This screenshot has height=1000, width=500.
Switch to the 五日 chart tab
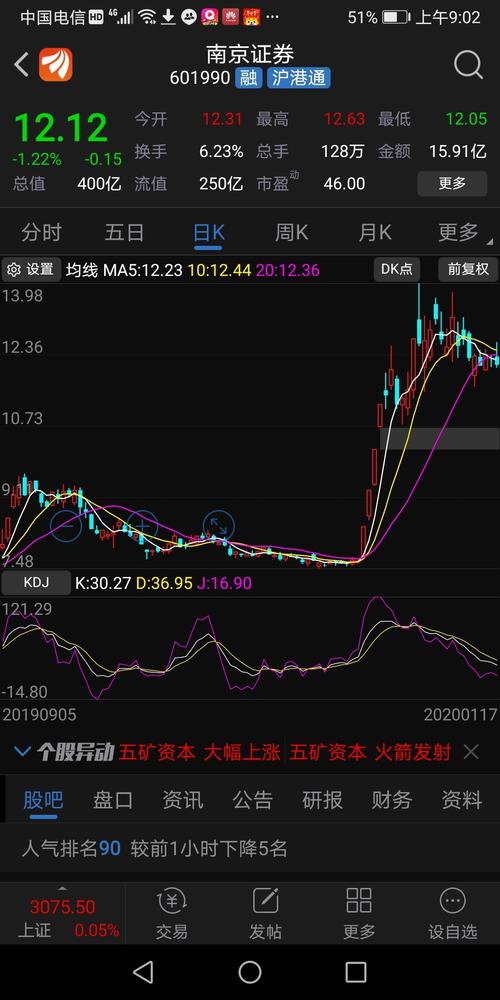tap(124, 233)
